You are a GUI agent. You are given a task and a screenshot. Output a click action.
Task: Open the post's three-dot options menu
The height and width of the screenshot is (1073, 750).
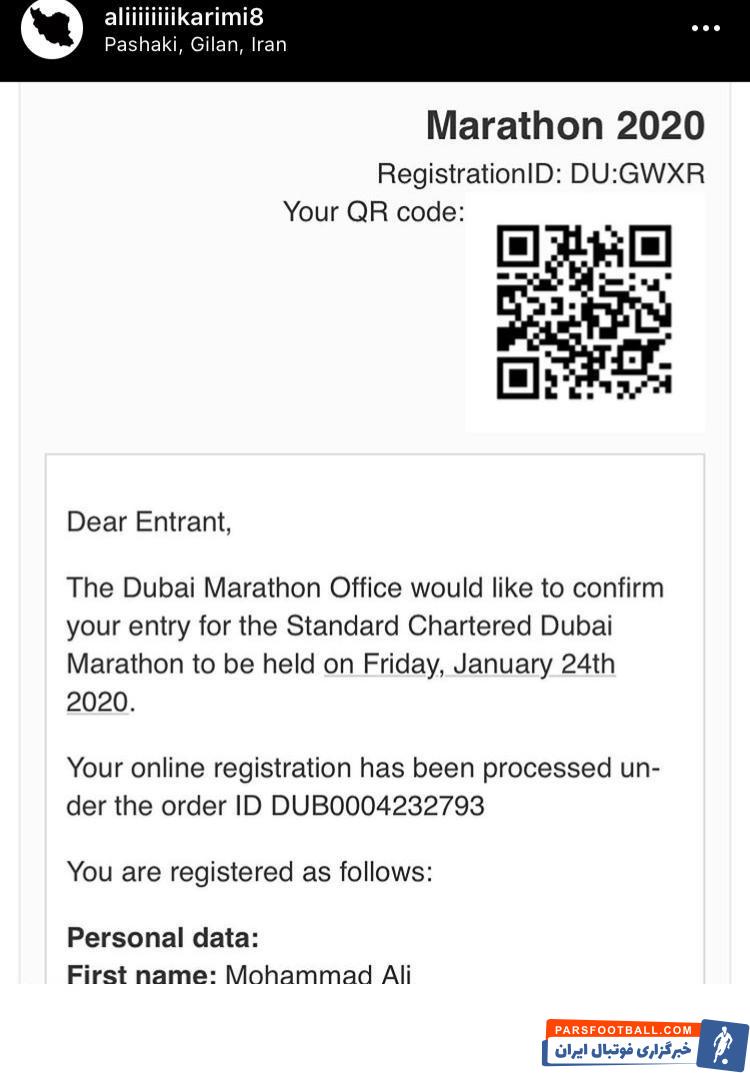tap(705, 29)
